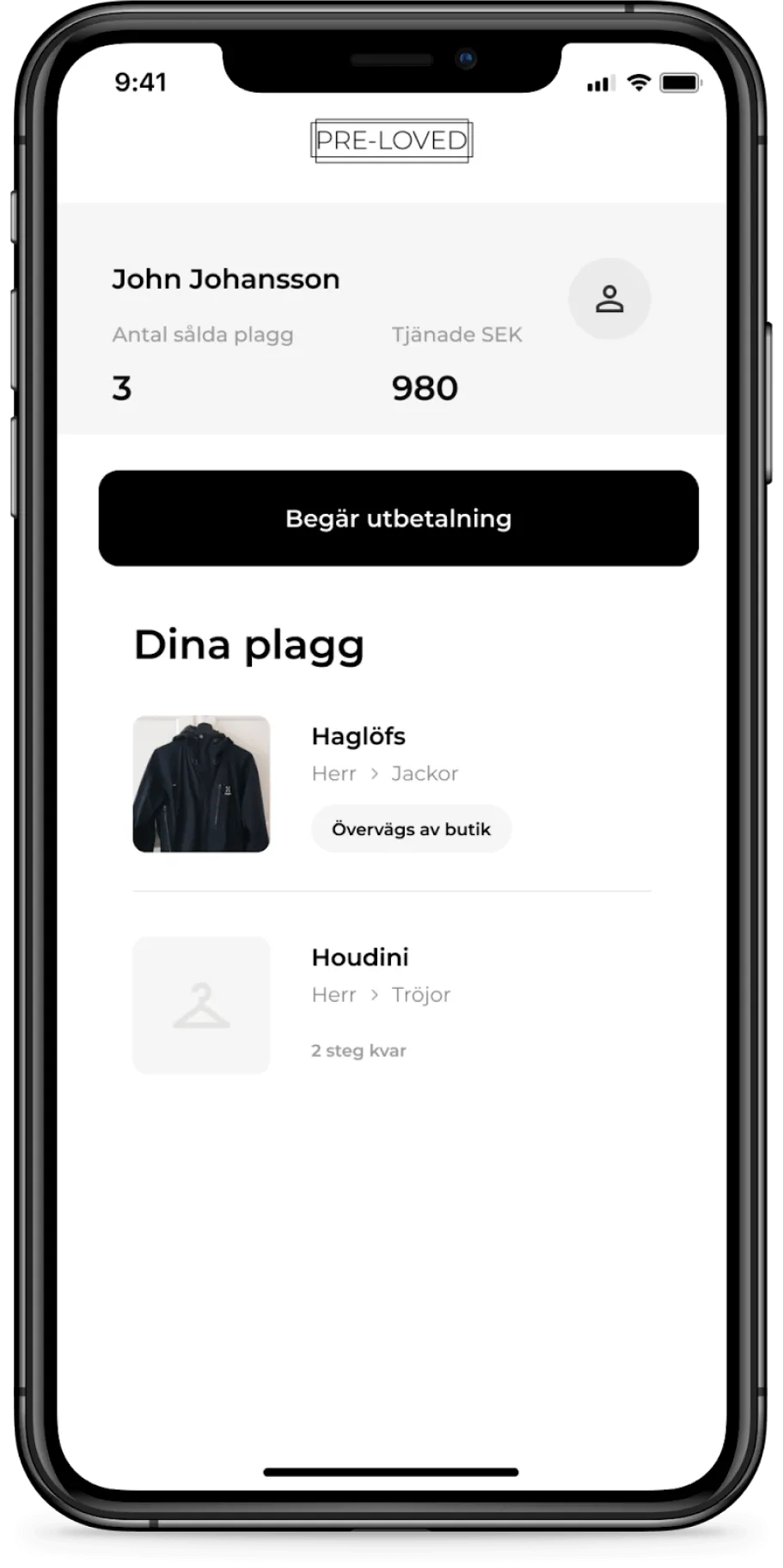
Task: Open the Haglöfs jacket item
Action: pyautogui.click(x=358, y=736)
